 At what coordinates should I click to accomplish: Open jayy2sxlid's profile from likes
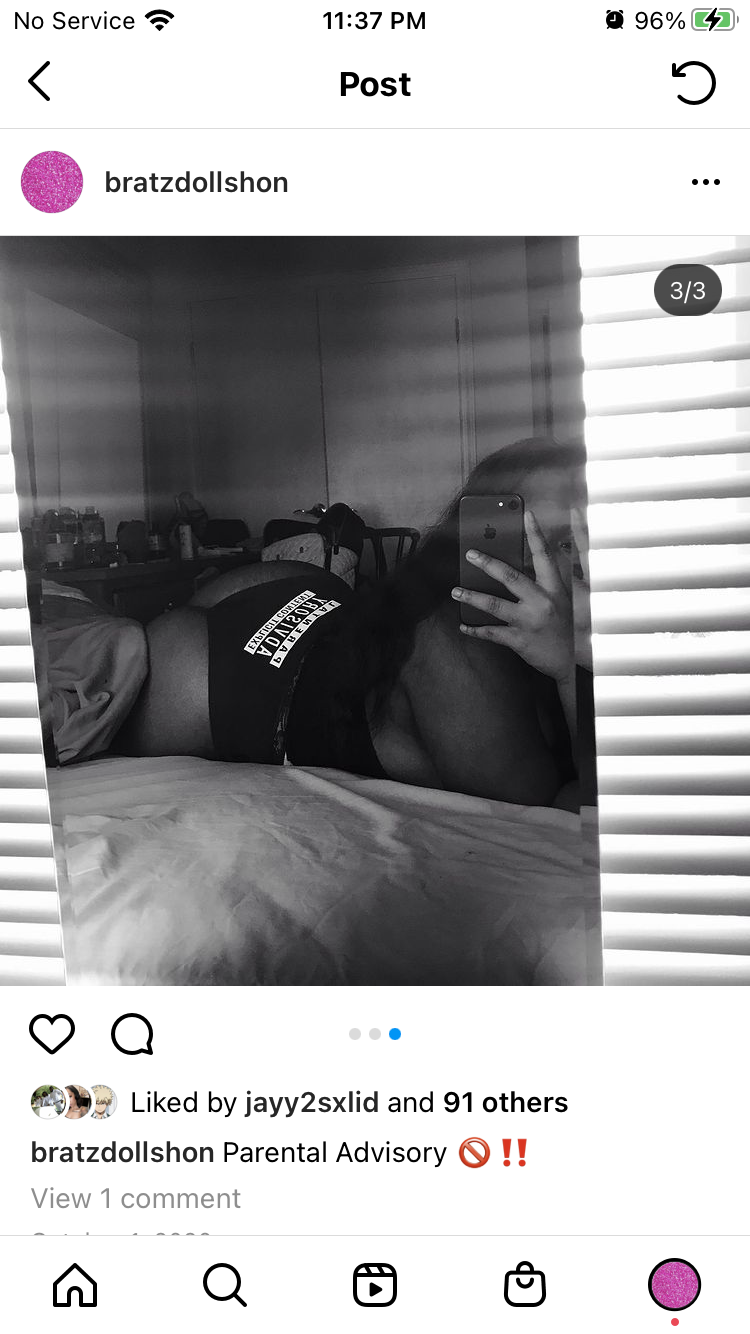pyautogui.click(x=311, y=1102)
